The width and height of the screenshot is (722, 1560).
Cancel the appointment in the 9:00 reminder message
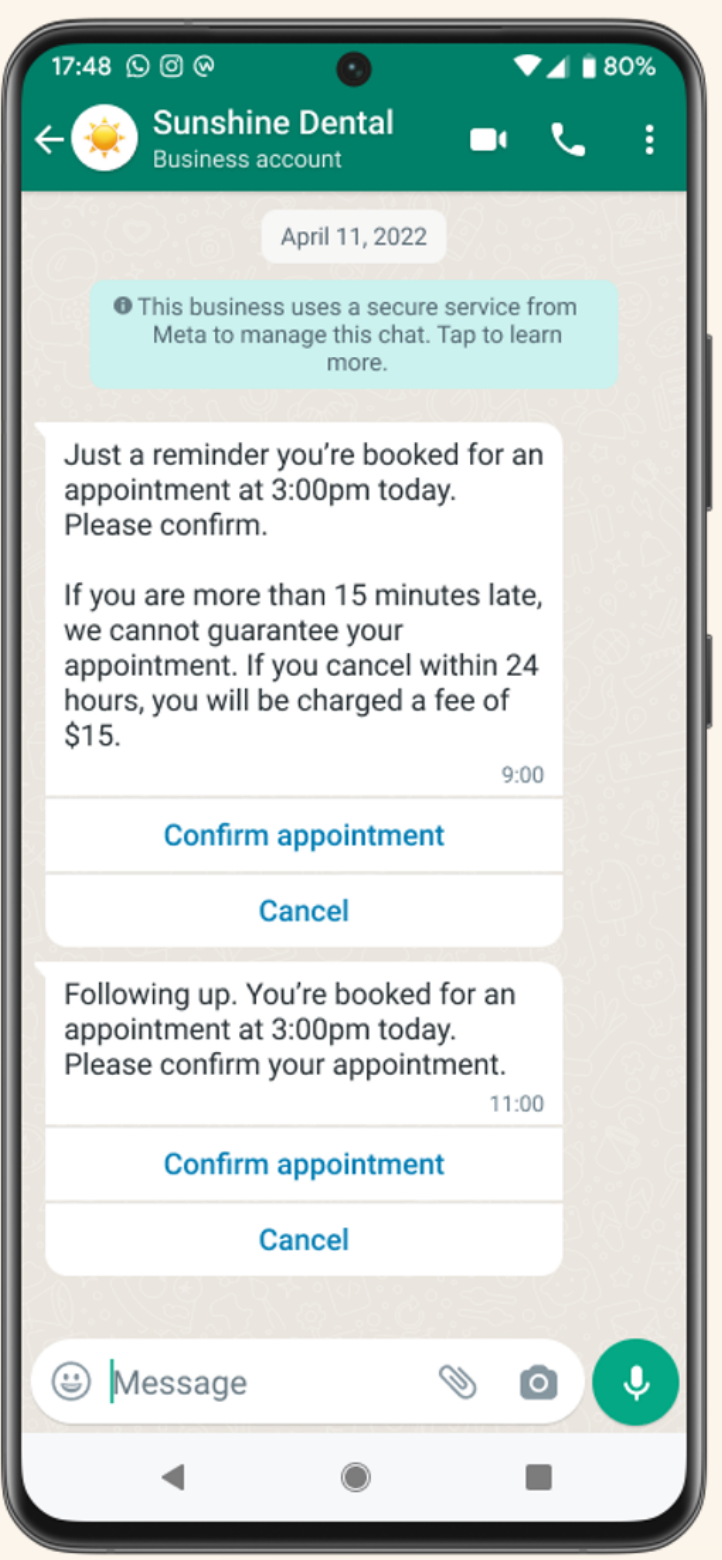coord(304,910)
